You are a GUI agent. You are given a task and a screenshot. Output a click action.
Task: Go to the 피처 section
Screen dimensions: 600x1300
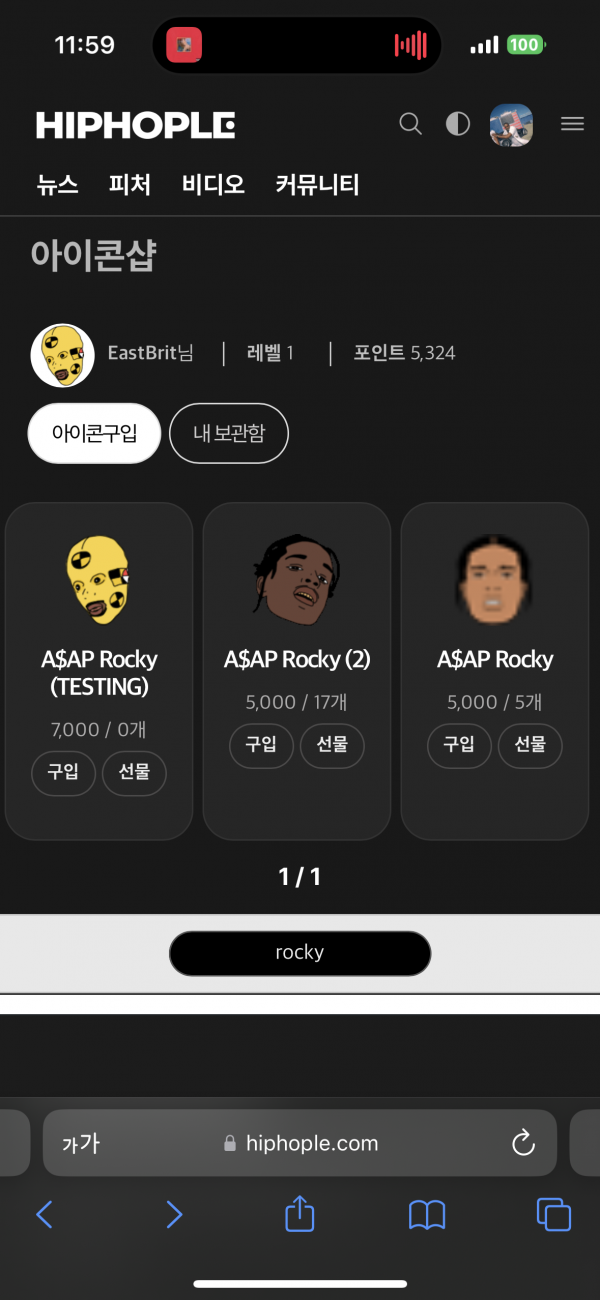click(x=130, y=185)
